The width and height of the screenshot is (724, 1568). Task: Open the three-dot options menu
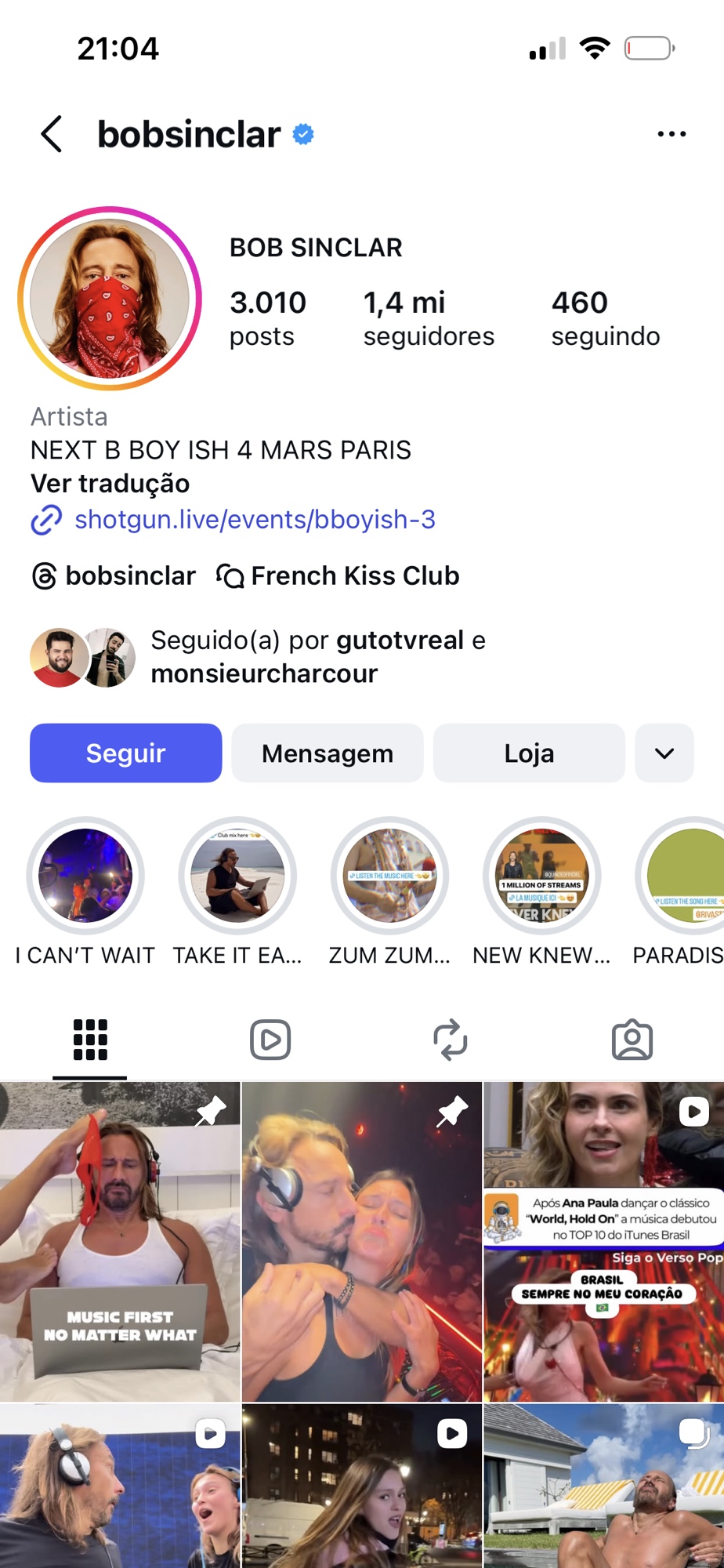672,134
